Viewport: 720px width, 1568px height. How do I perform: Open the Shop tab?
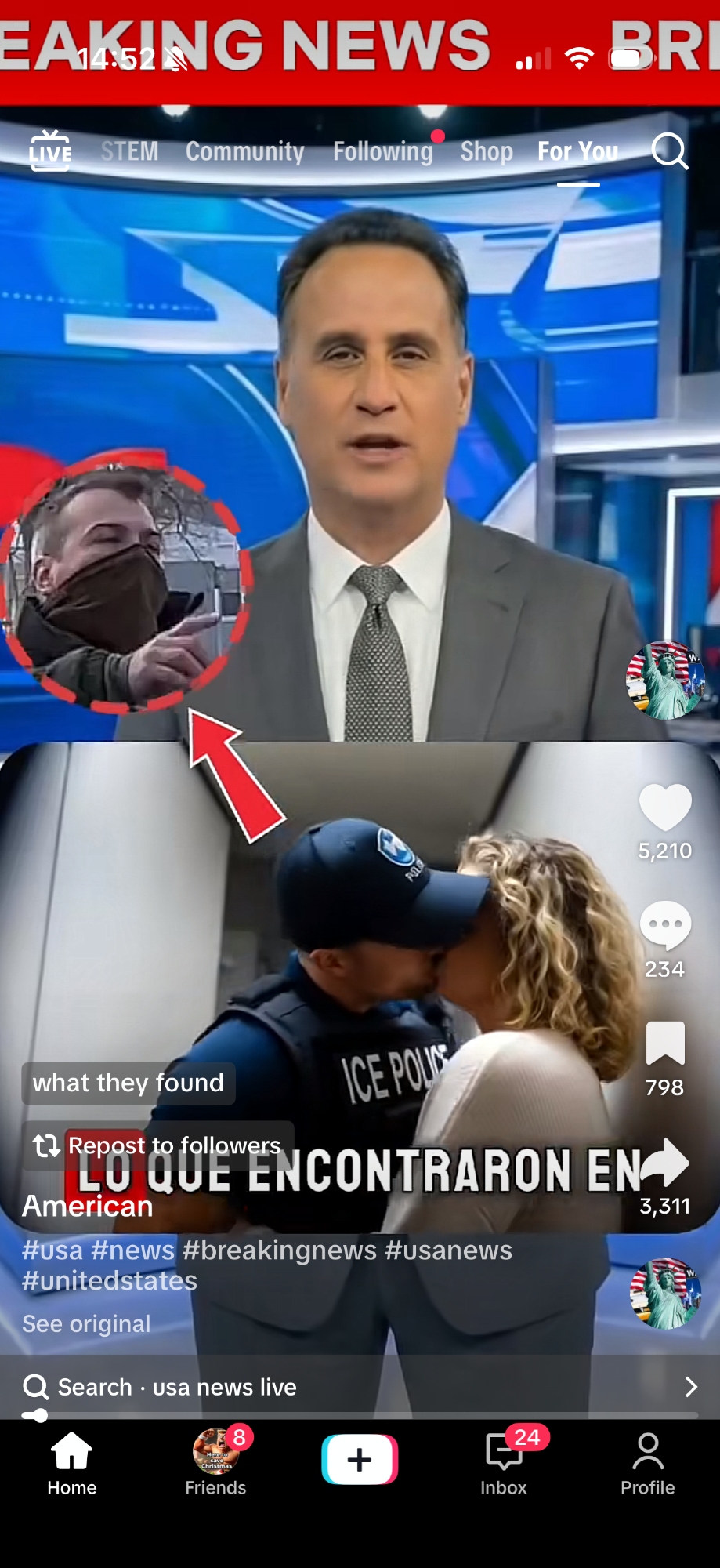pos(486,151)
